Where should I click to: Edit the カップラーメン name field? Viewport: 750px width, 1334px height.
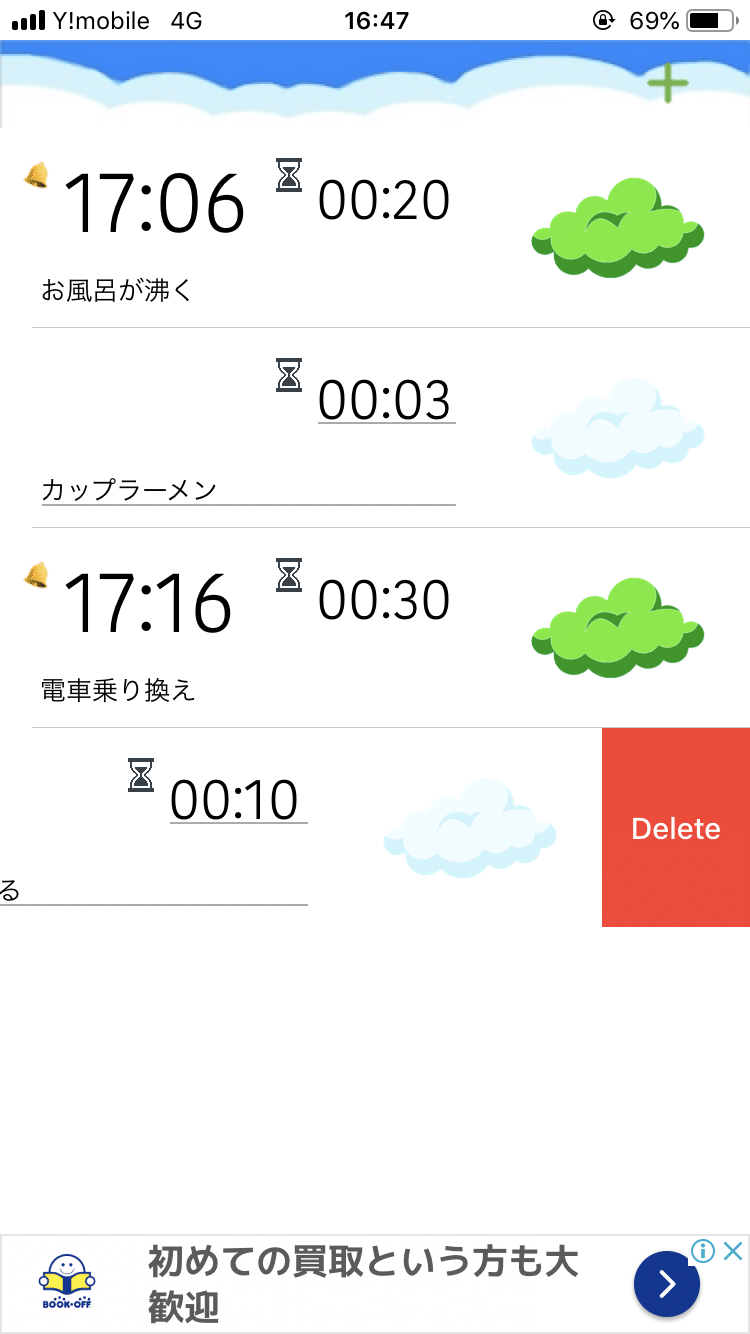click(245, 490)
